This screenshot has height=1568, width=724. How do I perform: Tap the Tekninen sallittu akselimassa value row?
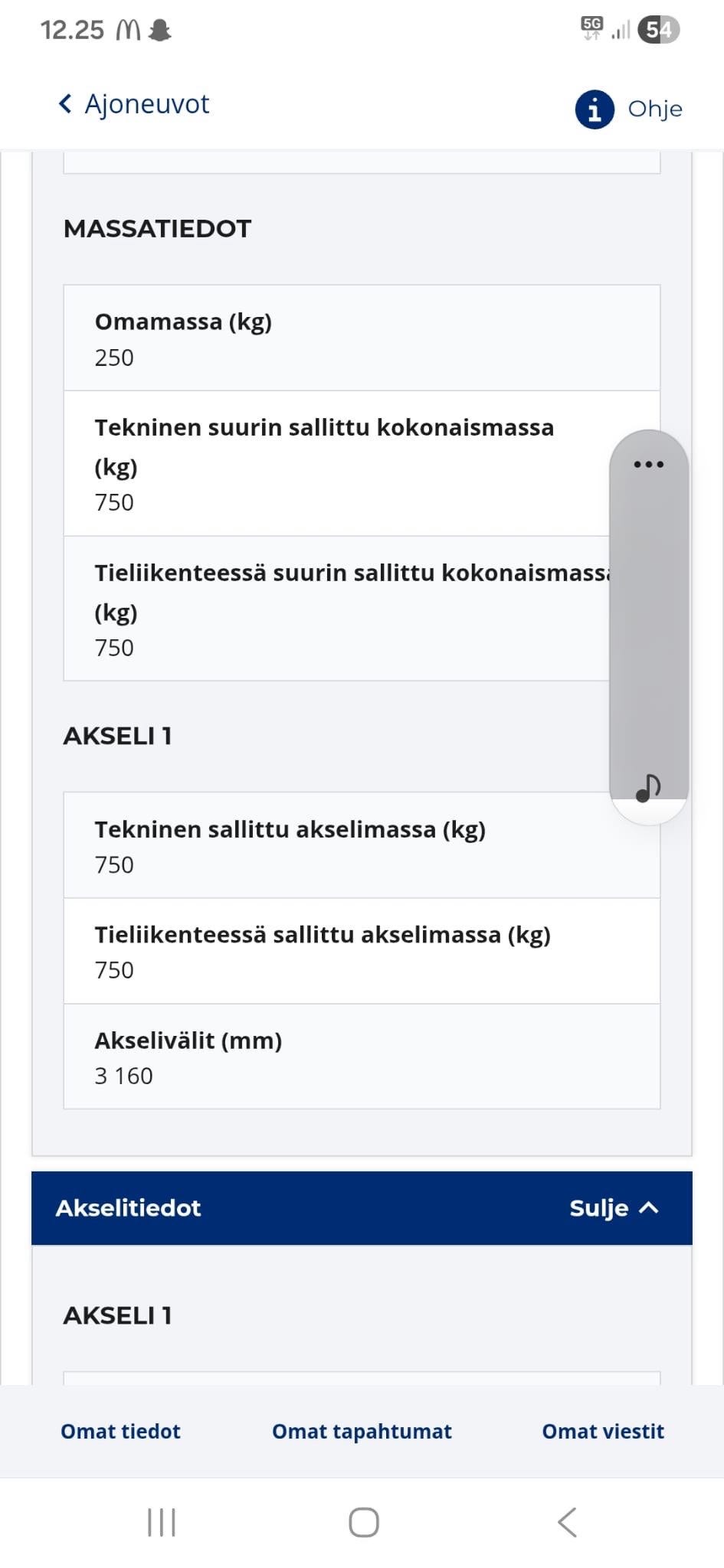point(361,845)
